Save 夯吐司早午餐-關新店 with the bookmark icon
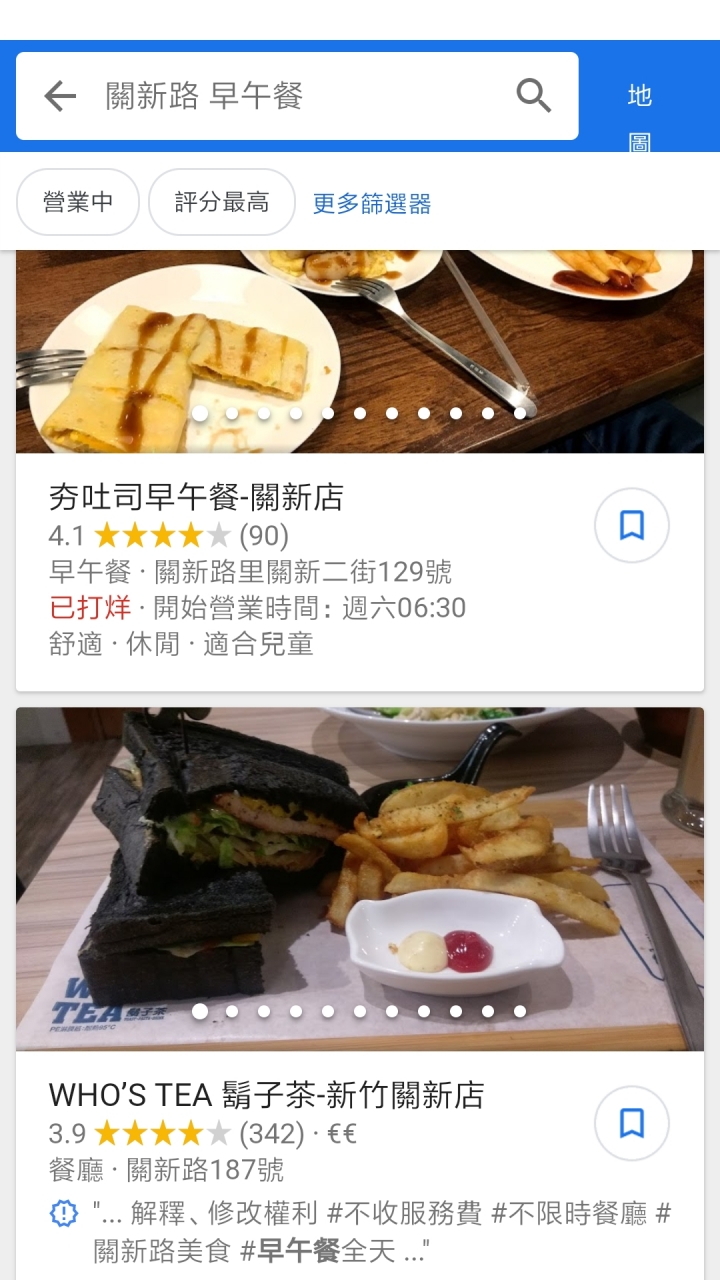Viewport: 720px width, 1280px height. pos(631,525)
